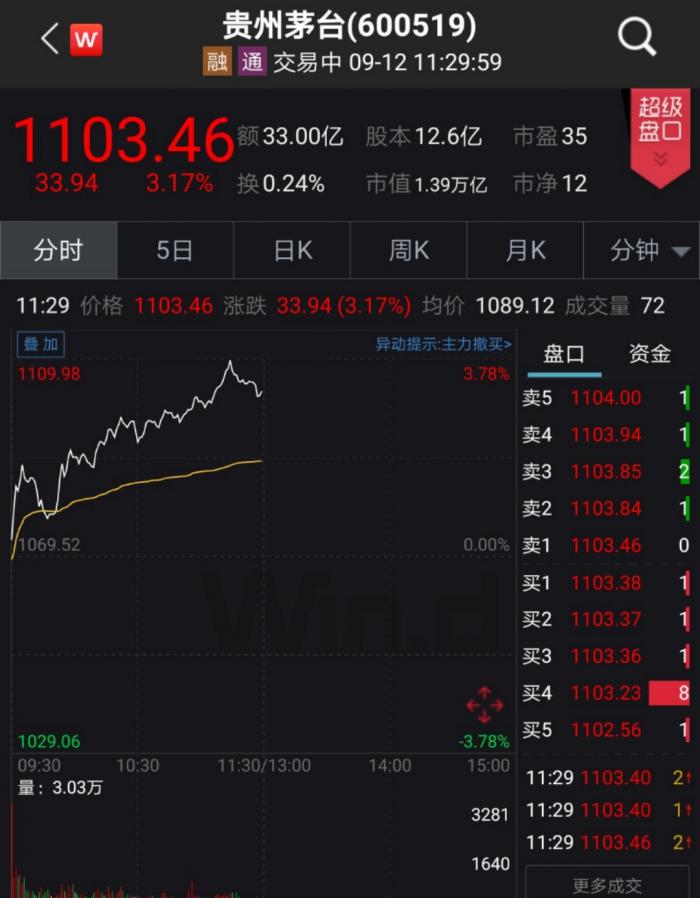Switch to the 资金 tab
The height and width of the screenshot is (898, 700).
(650, 353)
